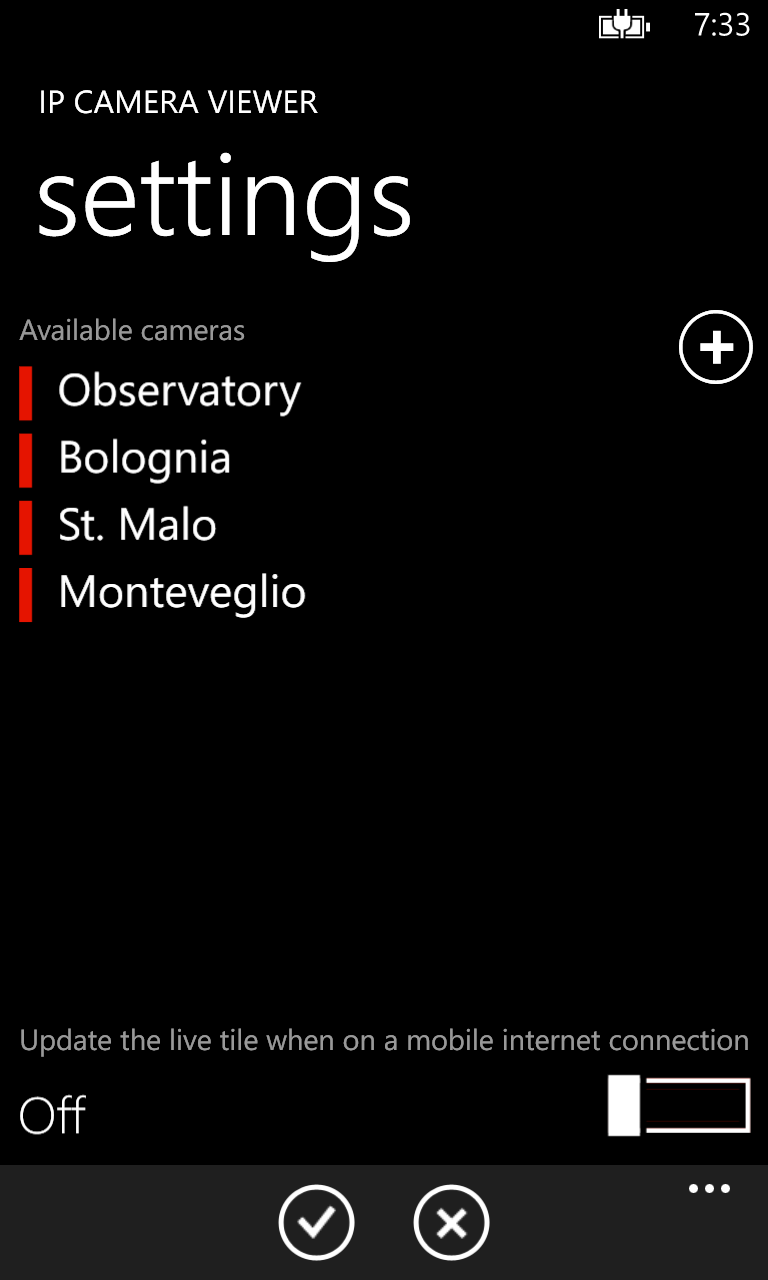Screen dimensions: 768x1280
Task: Select the Observatory camera entry
Action: pos(179,391)
